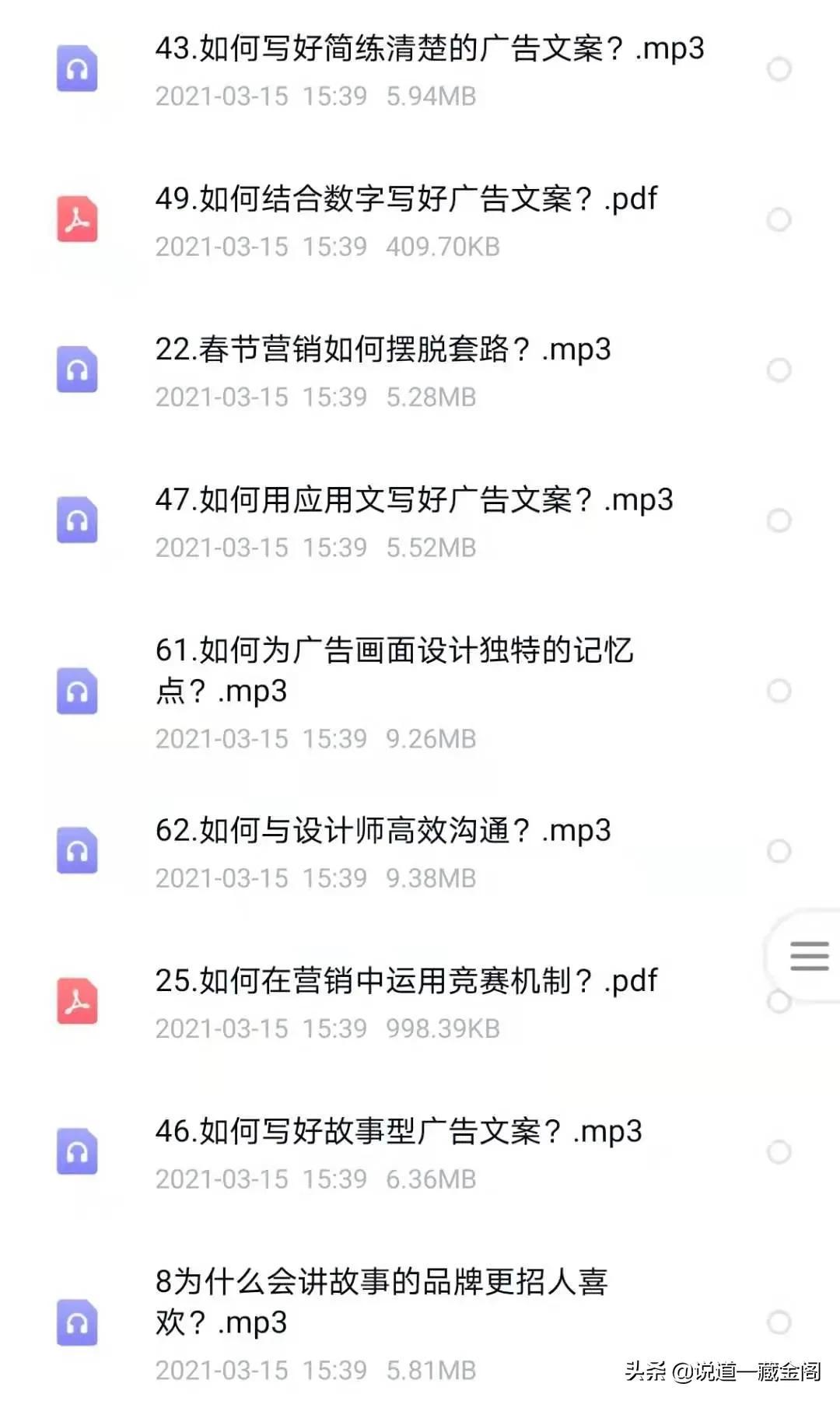Screen dimensions: 840x1401
Task: Check the circle beside 47.如何用应用文写好广告文案
Action: (779, 520)
